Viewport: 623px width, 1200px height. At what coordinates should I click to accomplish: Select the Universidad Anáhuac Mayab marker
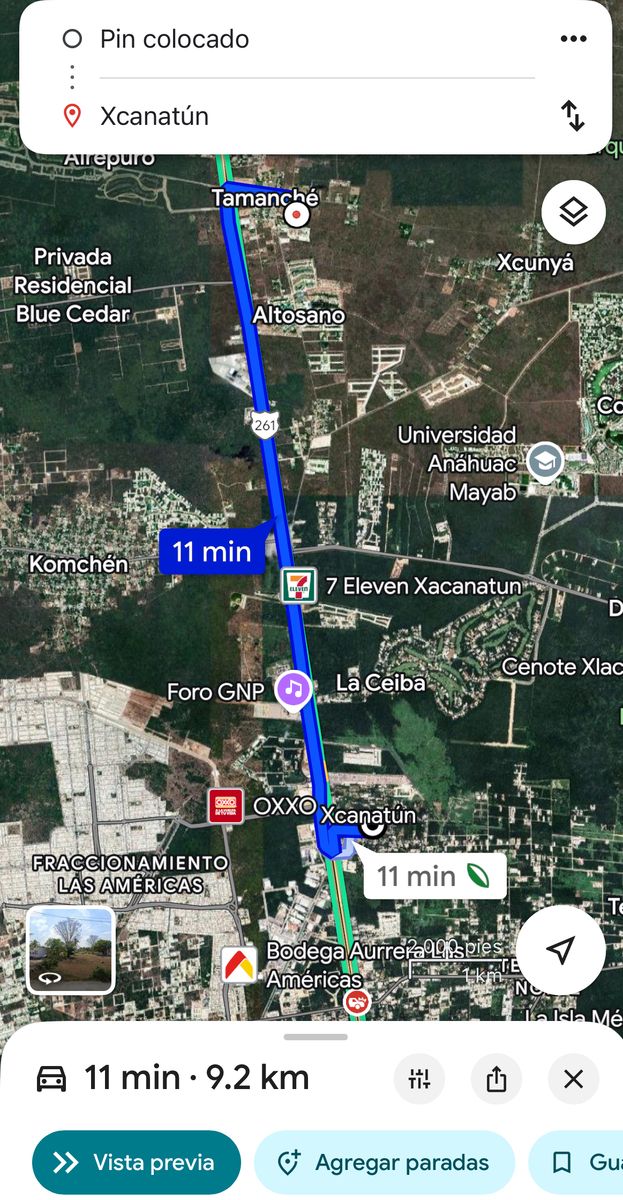(x=546, y=461)
